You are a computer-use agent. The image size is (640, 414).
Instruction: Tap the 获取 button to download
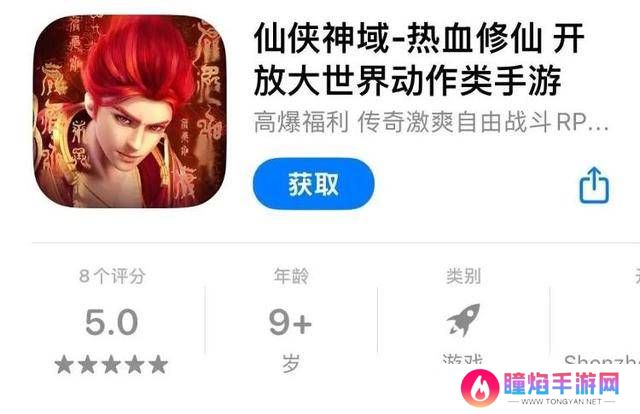(x=313, y=184)
